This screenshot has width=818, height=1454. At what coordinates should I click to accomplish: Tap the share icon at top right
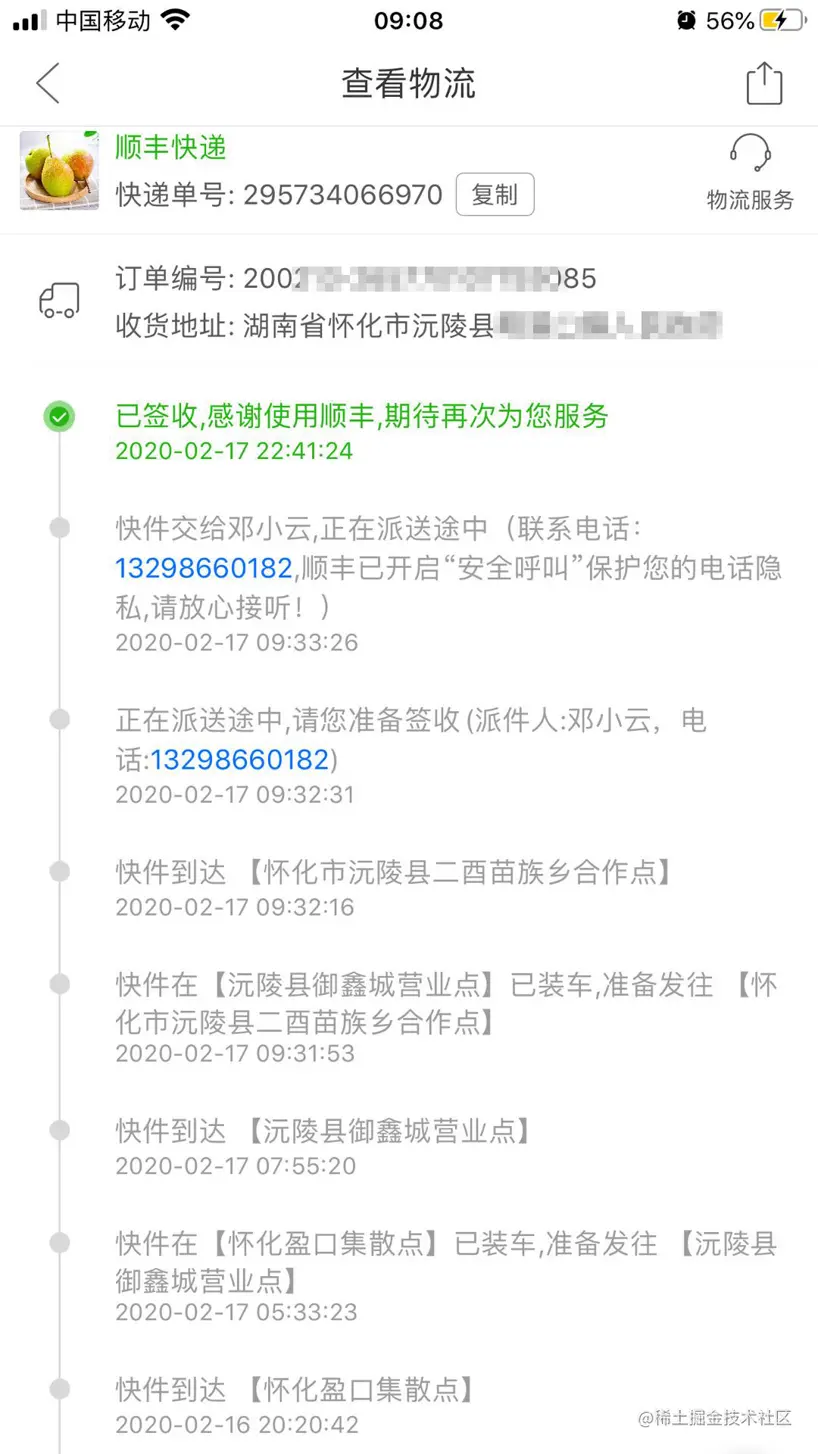point(765,83)
